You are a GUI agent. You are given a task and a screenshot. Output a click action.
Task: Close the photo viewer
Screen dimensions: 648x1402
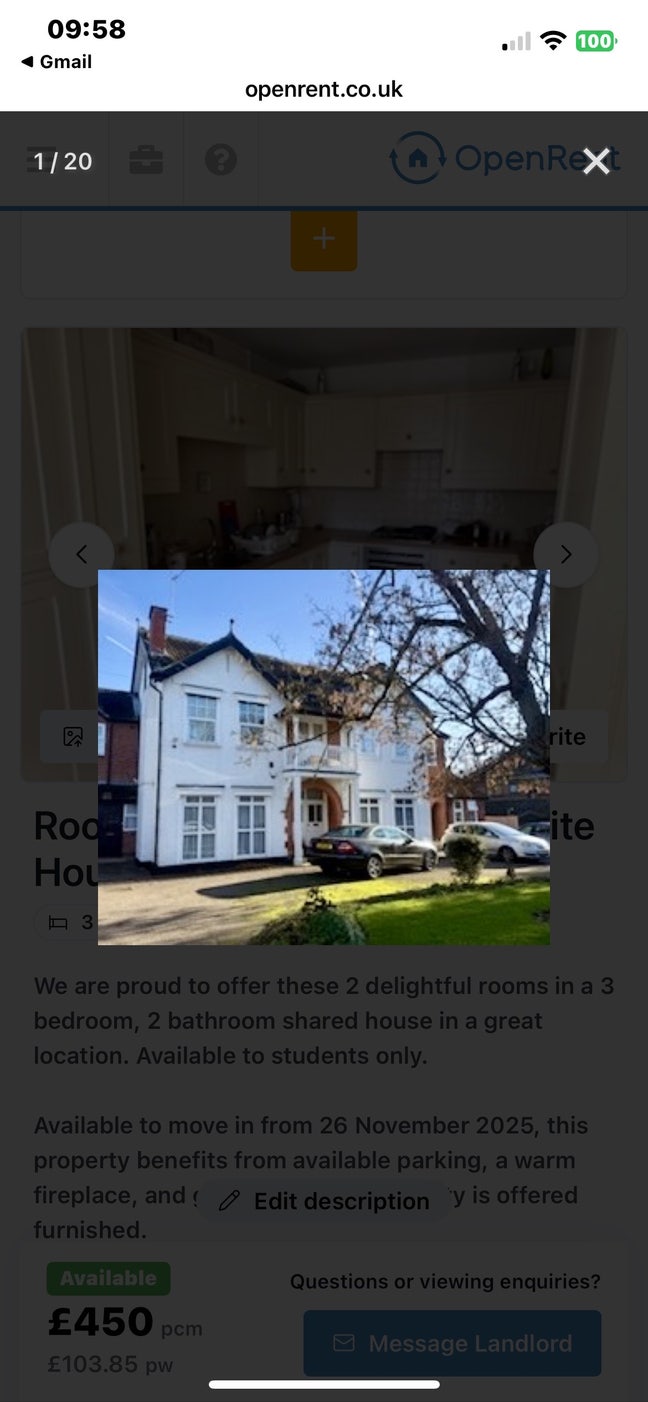596,161
